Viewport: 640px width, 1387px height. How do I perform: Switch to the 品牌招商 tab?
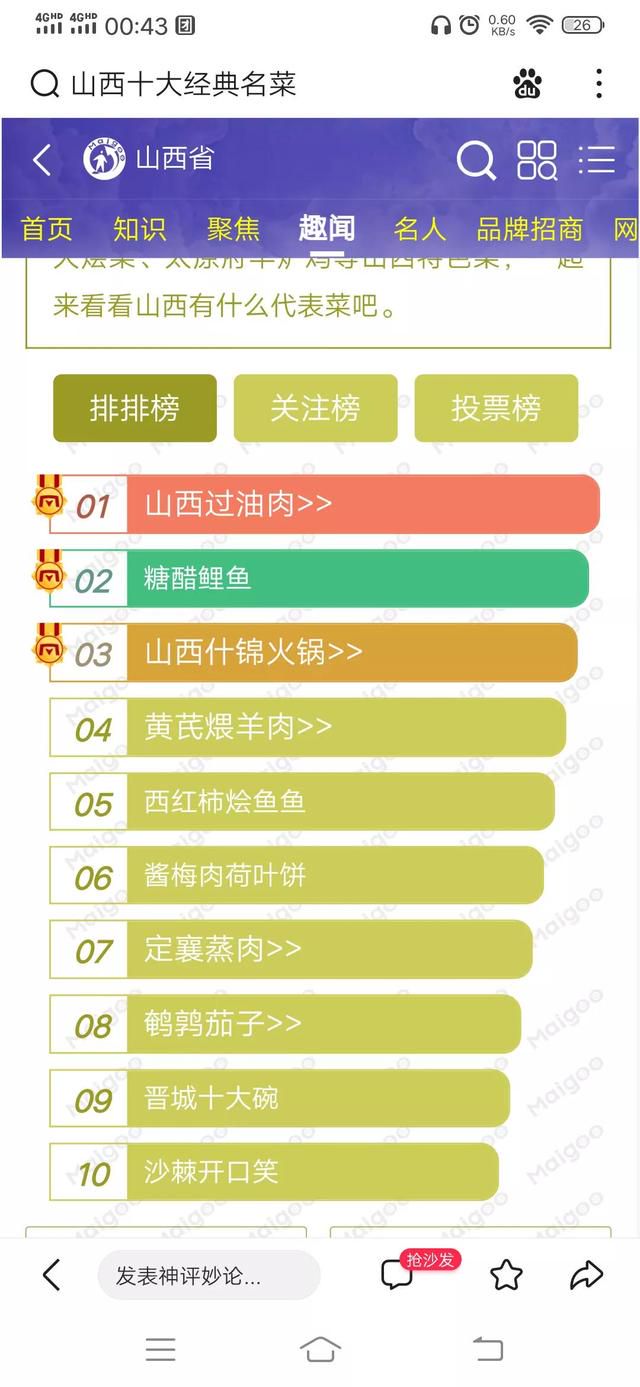(x=529, y=229)
